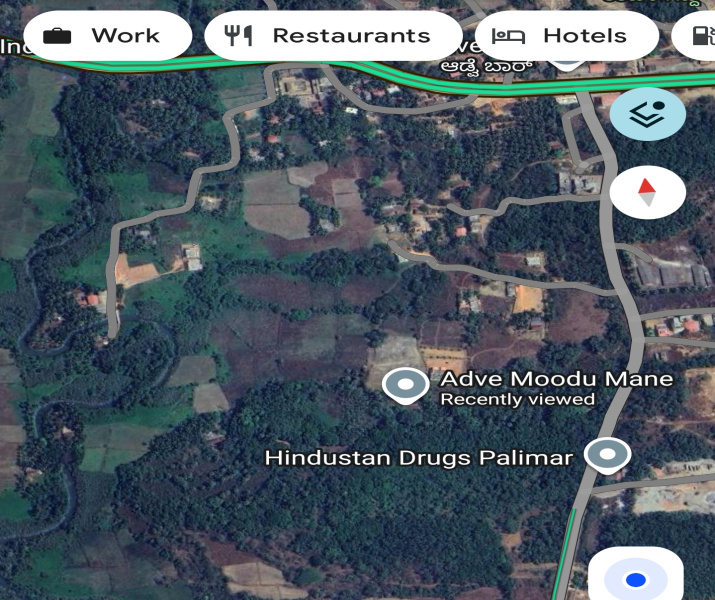Tap the gas station chip
Image resolution: width=715 pixels, height=600 pixels.
tap(696, 36)
